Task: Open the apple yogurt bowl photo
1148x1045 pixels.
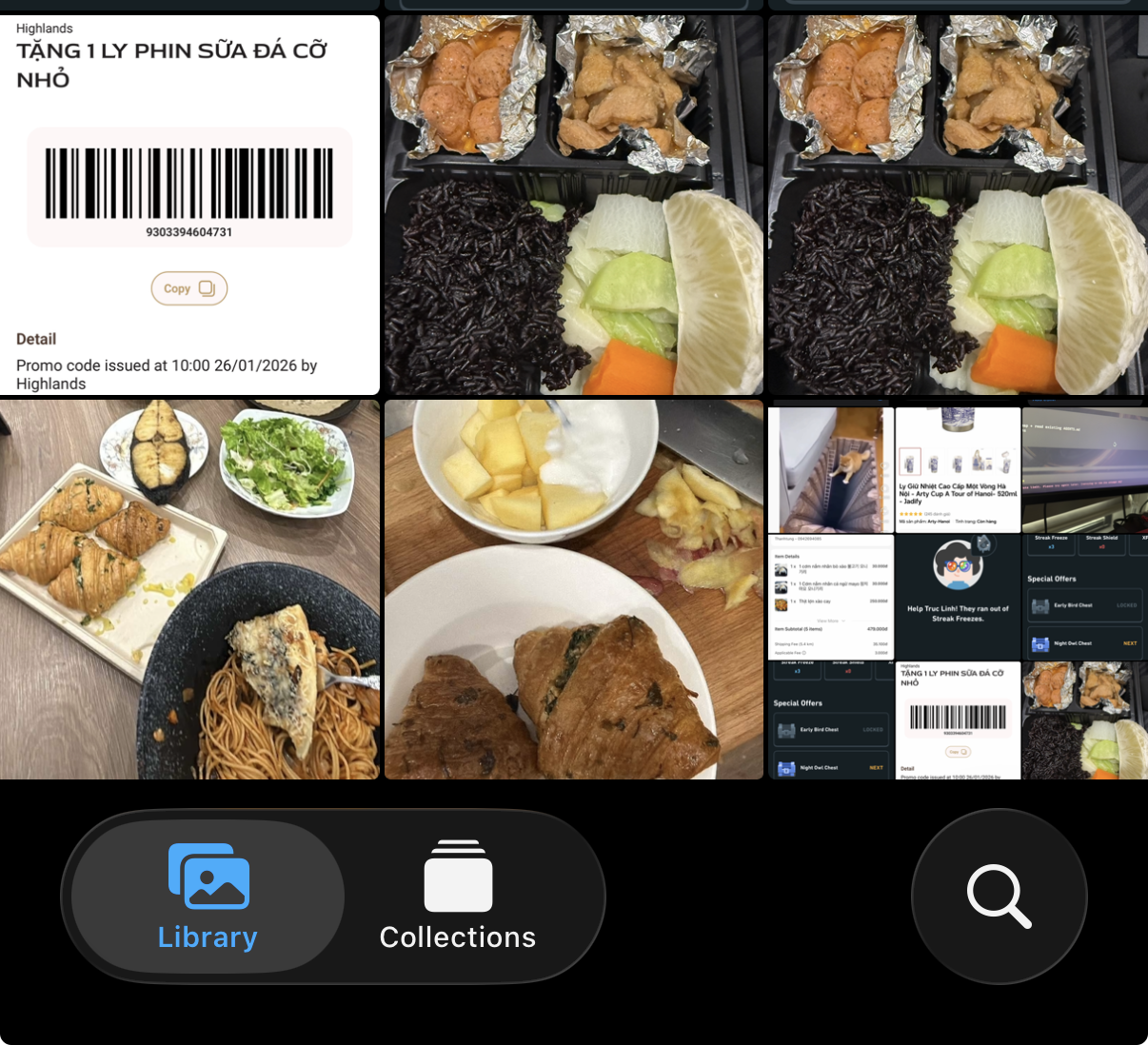Action: click(x=573, y=589)
